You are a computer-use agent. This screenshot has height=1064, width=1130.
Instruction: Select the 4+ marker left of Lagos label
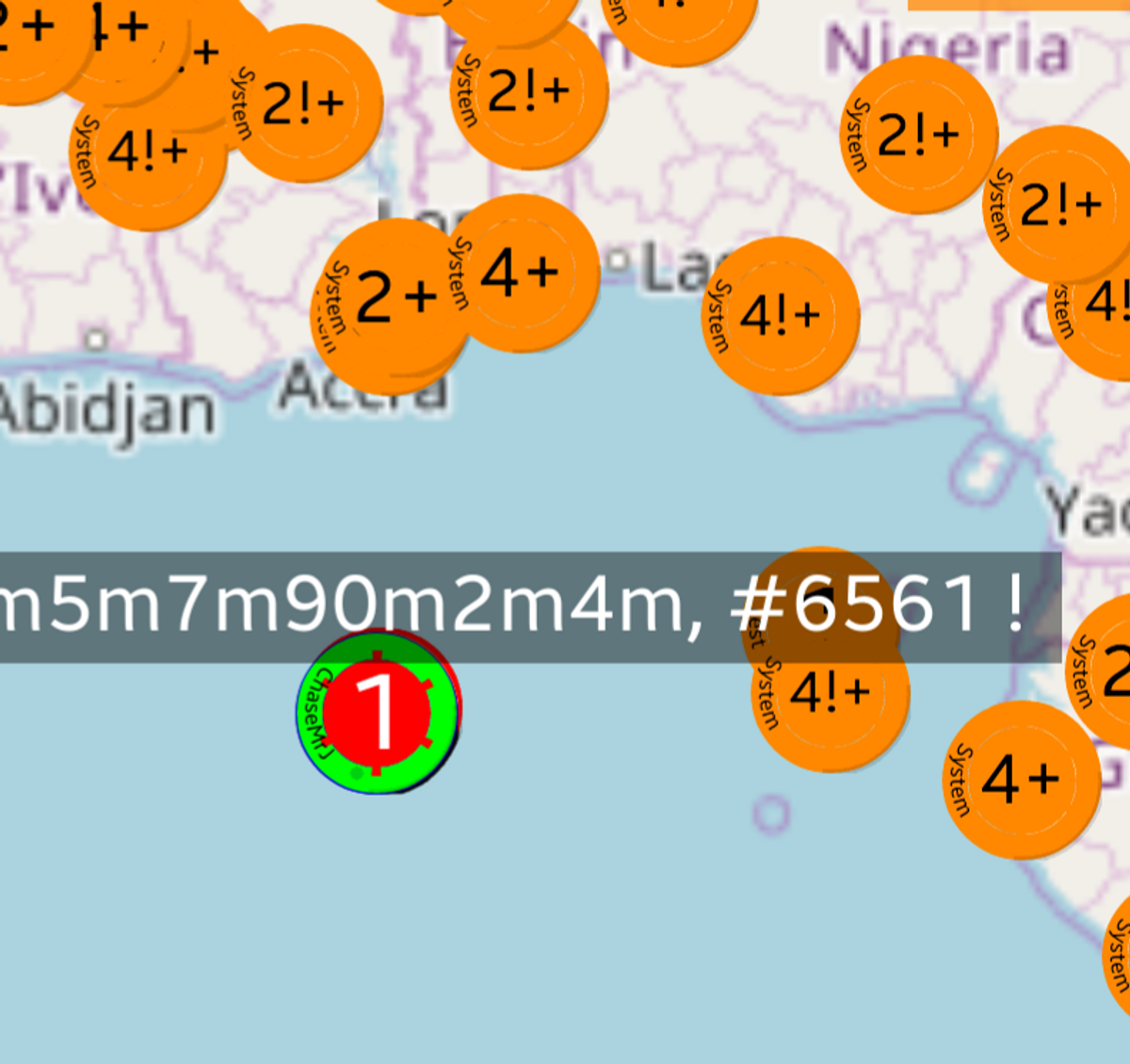click(x=521, y=273)
